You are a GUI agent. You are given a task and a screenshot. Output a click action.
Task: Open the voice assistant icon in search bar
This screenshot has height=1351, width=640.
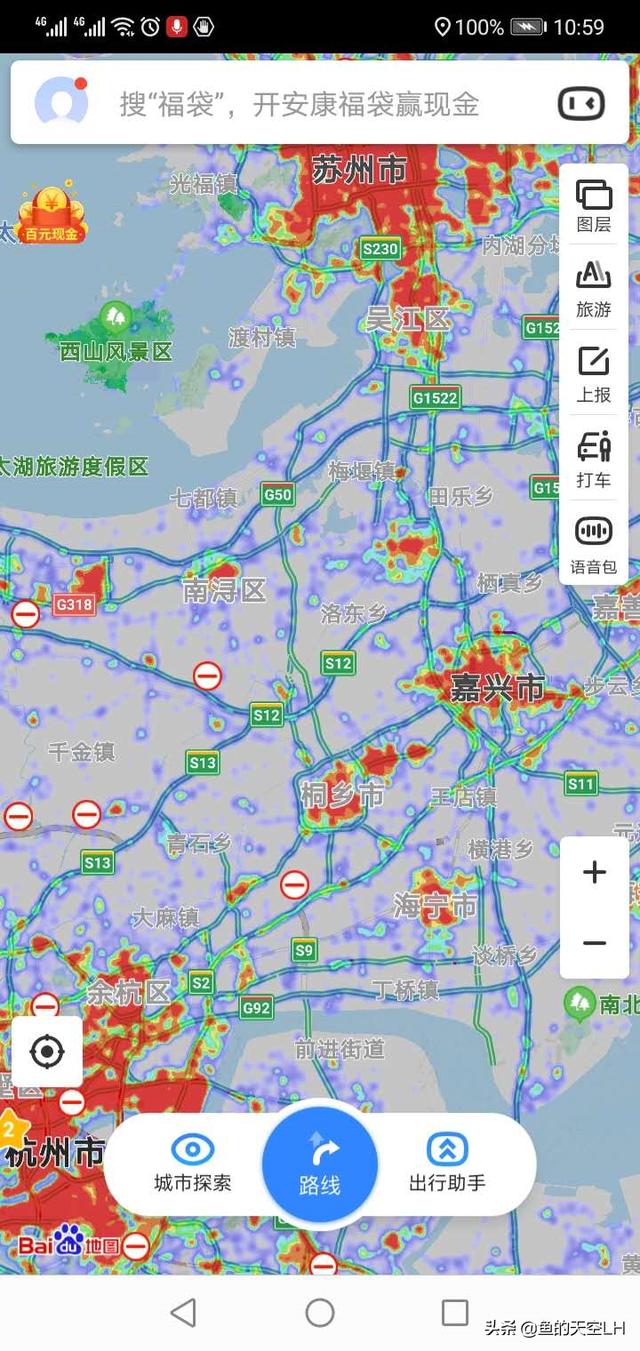(581, 104)
